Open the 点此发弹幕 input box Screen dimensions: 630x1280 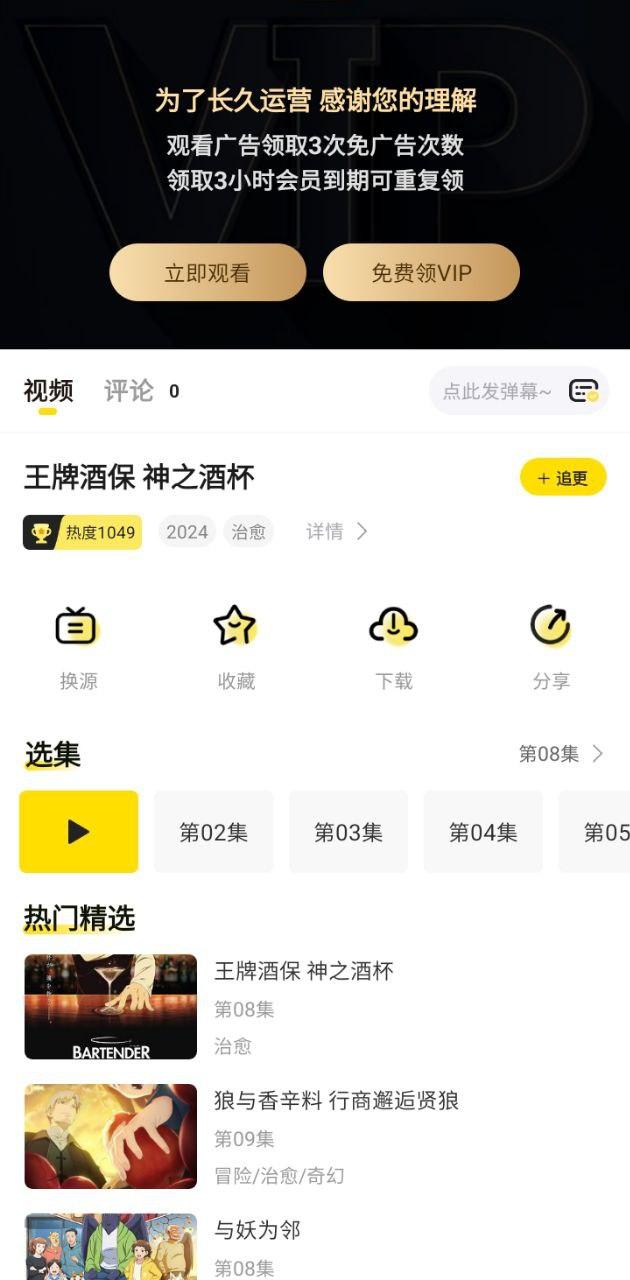pyautogui.click(x=496, y=391)
